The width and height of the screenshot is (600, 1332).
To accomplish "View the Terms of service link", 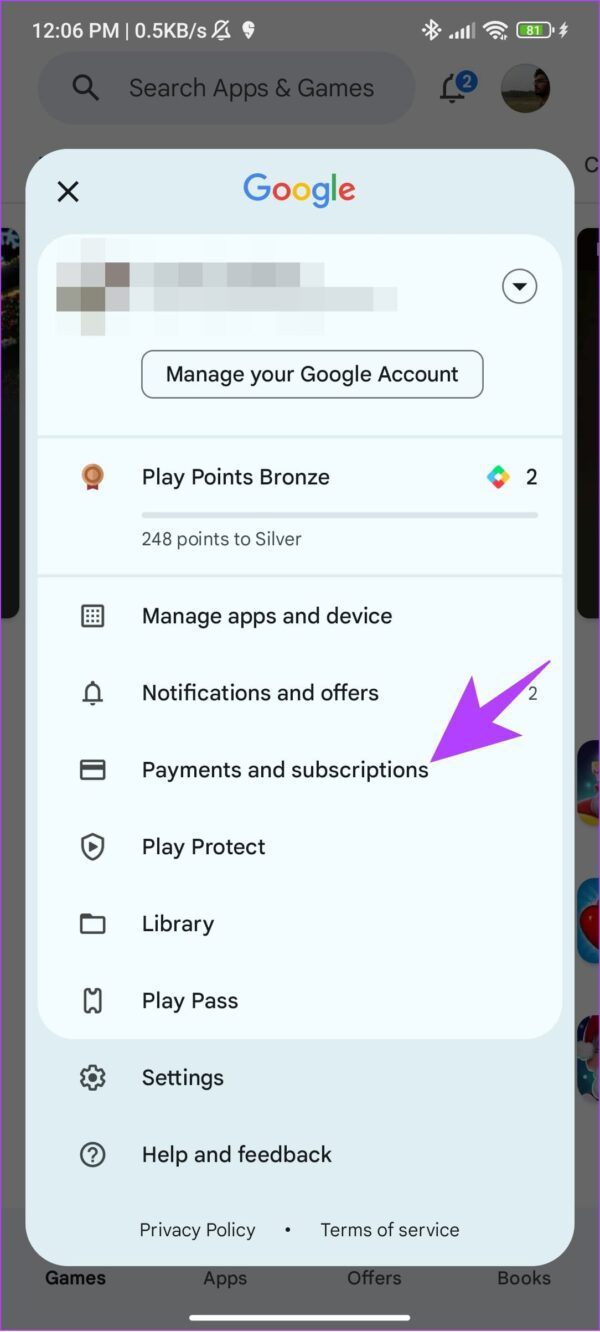I will click(389, 1230).
